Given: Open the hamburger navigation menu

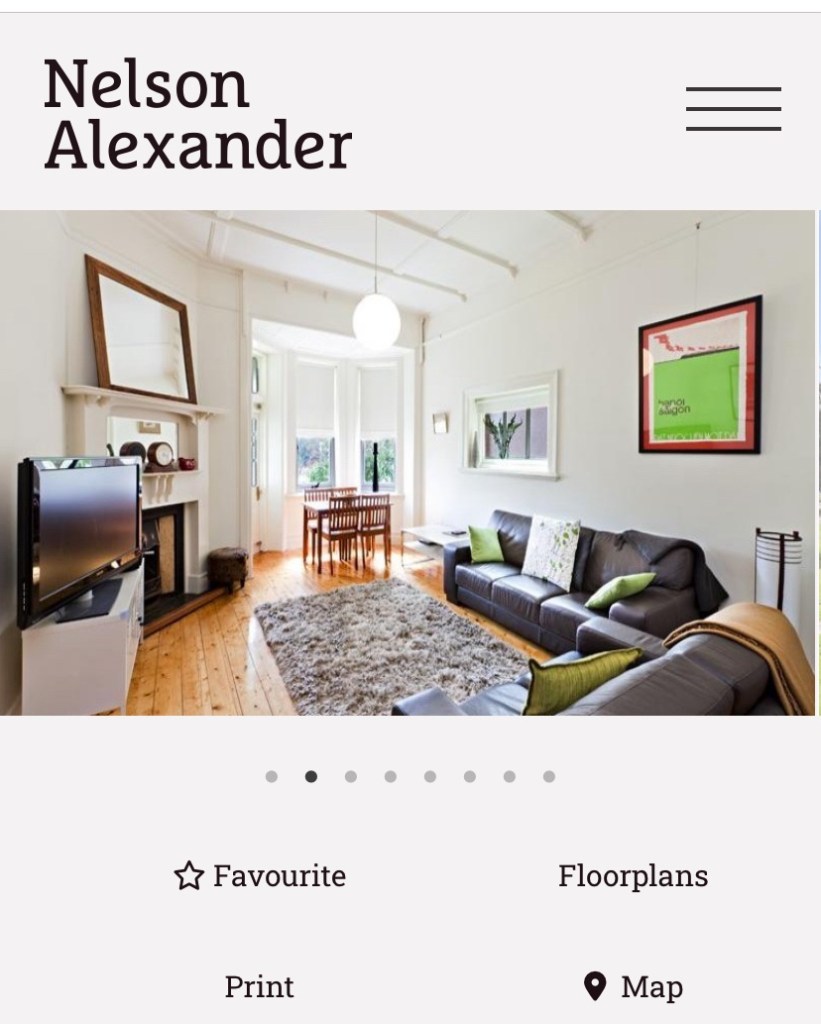Looking at the screenshot, I should (733, 109).
